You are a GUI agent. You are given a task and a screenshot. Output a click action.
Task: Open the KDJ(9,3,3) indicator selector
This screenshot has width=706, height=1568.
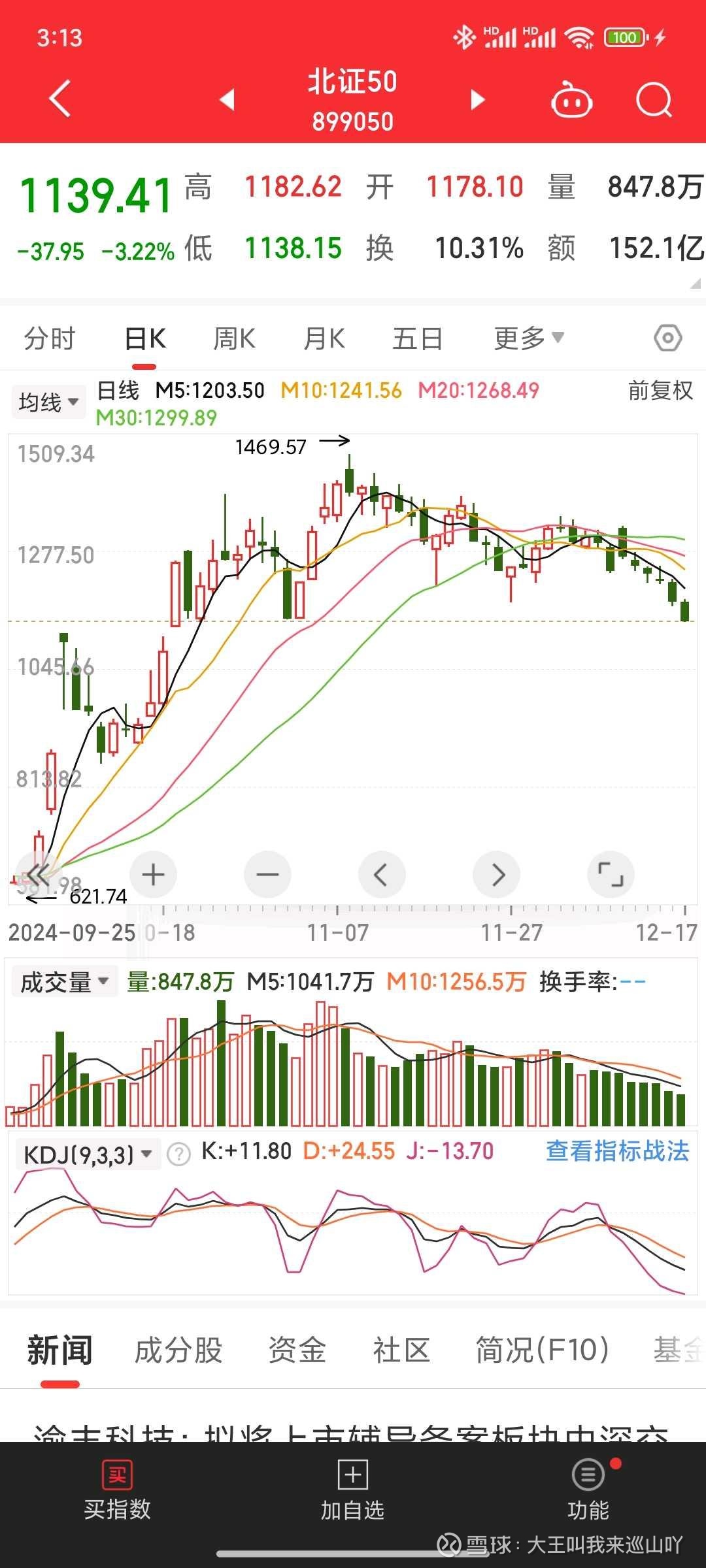[88, 1152]
